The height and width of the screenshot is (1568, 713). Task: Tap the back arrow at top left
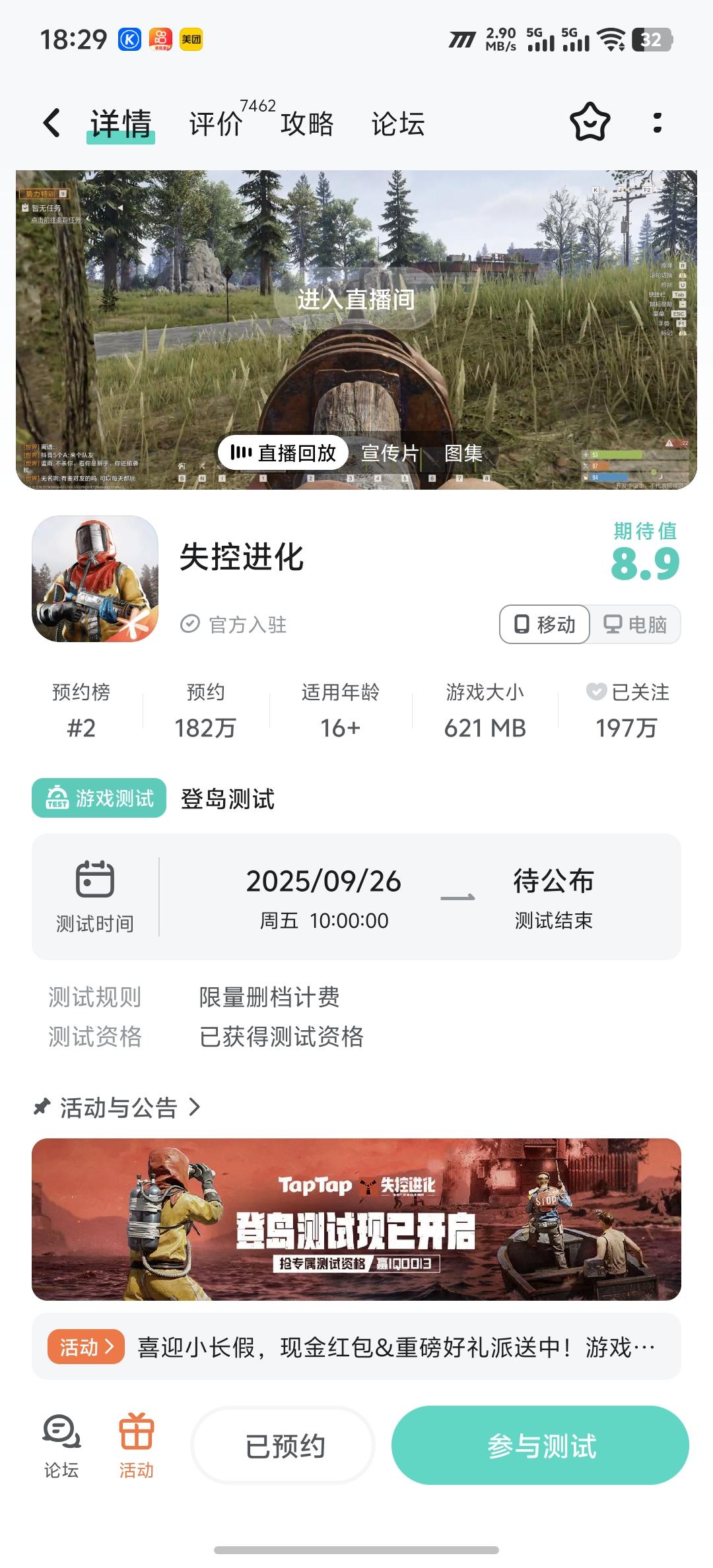(51, 123)
